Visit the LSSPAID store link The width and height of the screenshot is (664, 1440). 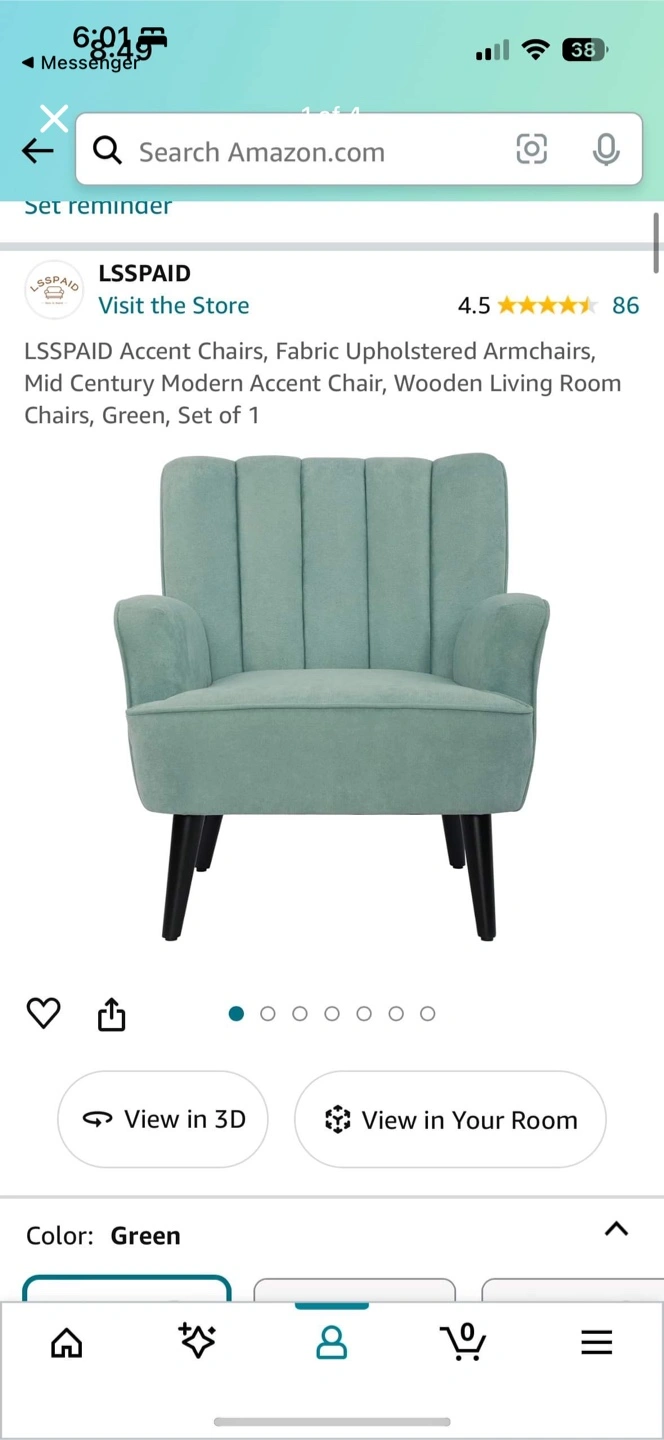174,306
